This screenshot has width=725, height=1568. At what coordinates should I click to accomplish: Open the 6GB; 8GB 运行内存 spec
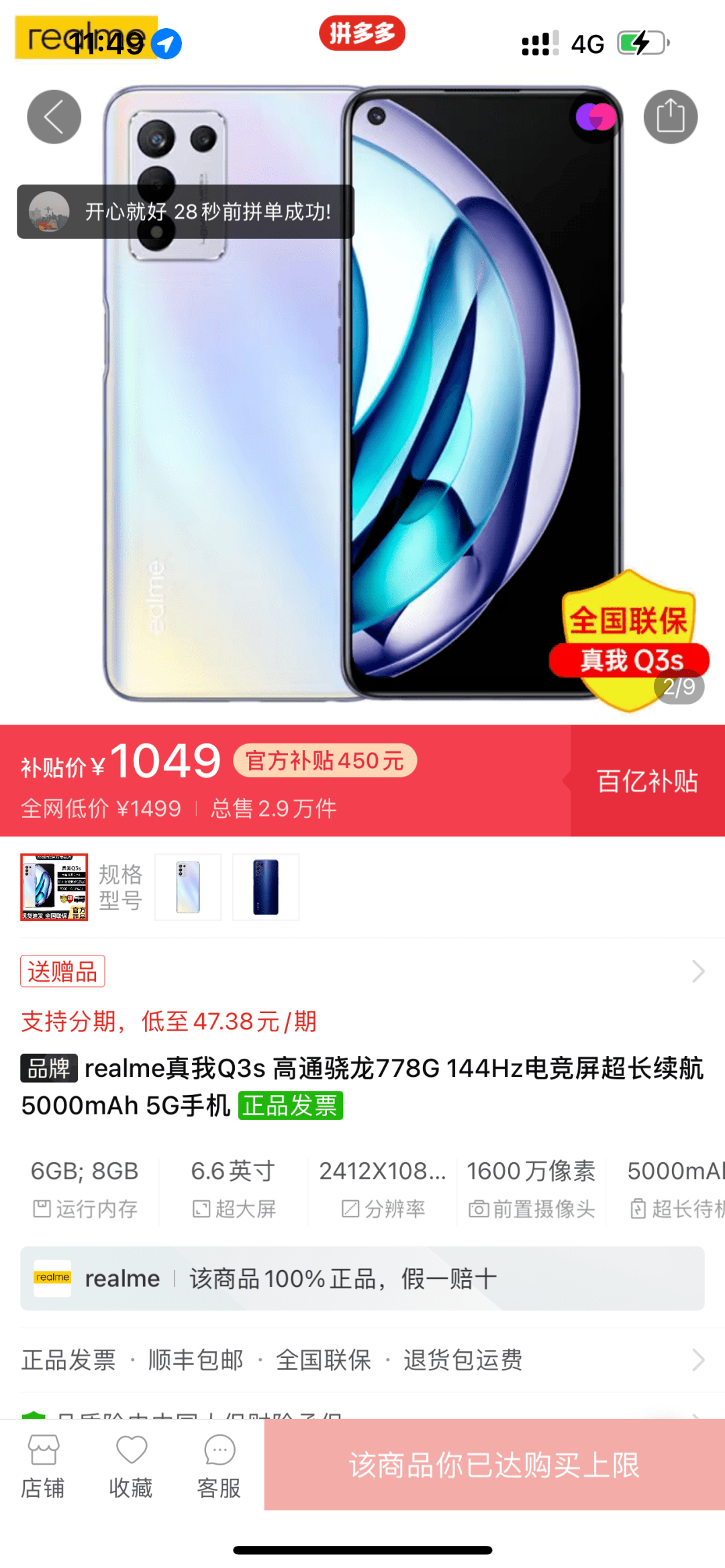click(x=85, y=1188)
